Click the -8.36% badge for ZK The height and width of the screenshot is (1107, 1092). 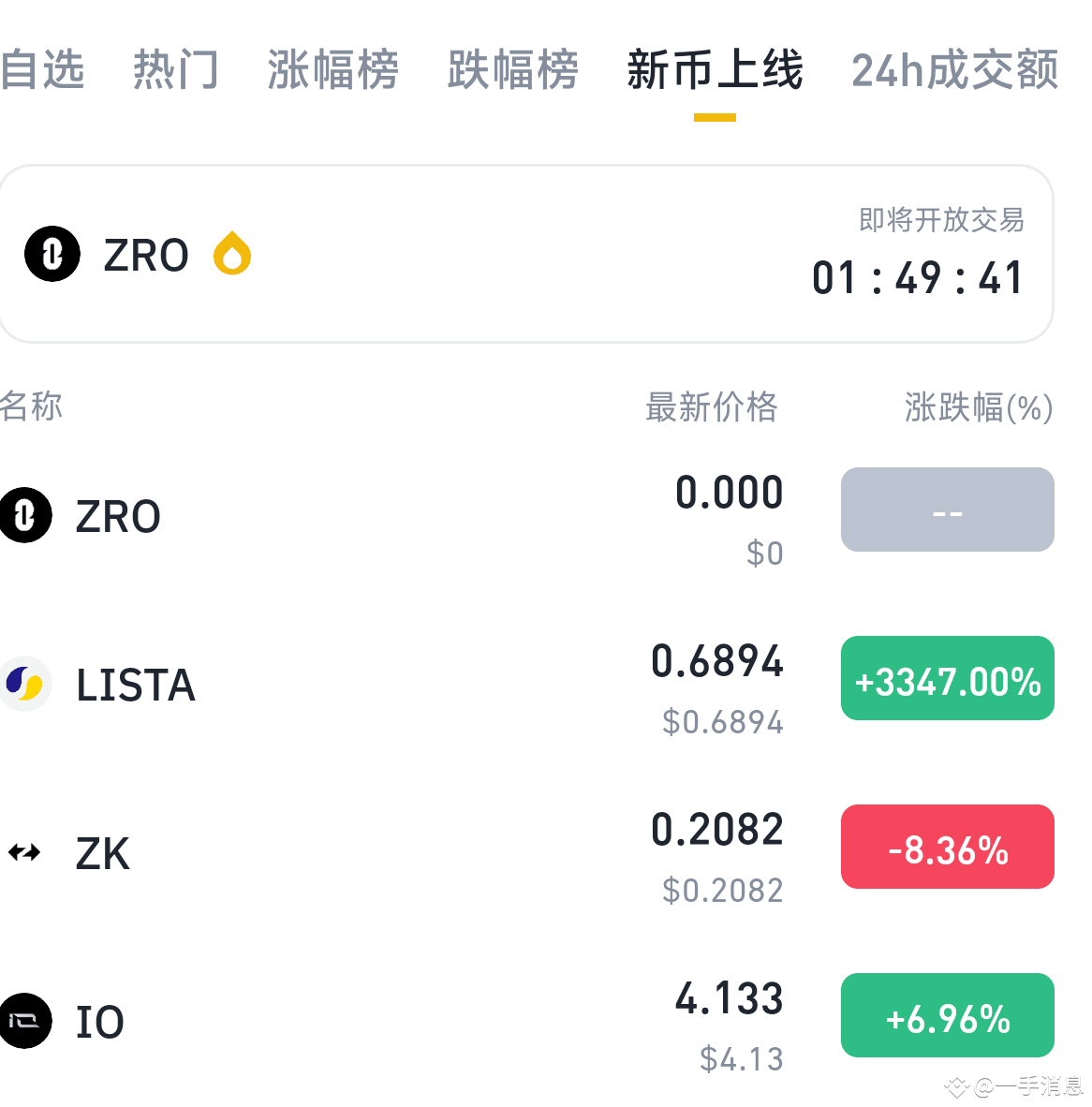(947, 846)
